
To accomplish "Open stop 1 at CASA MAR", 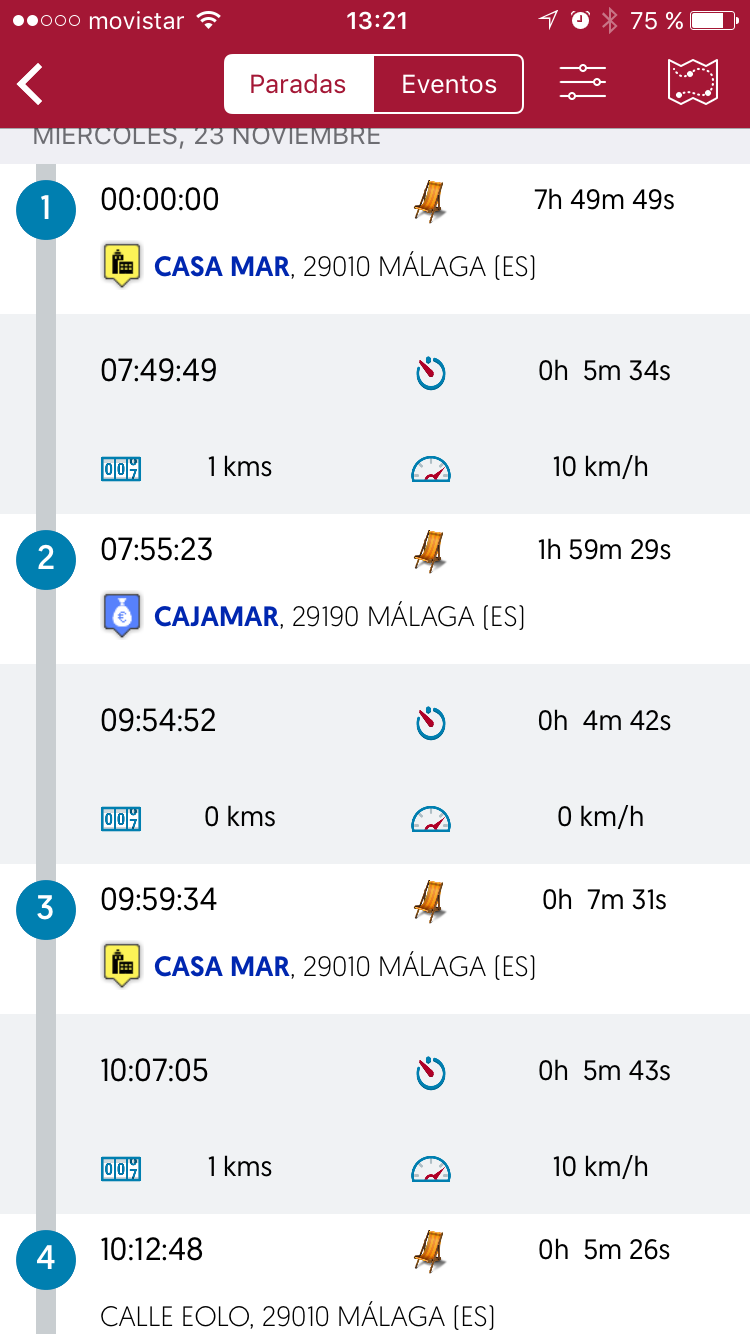I will point(375,239).
